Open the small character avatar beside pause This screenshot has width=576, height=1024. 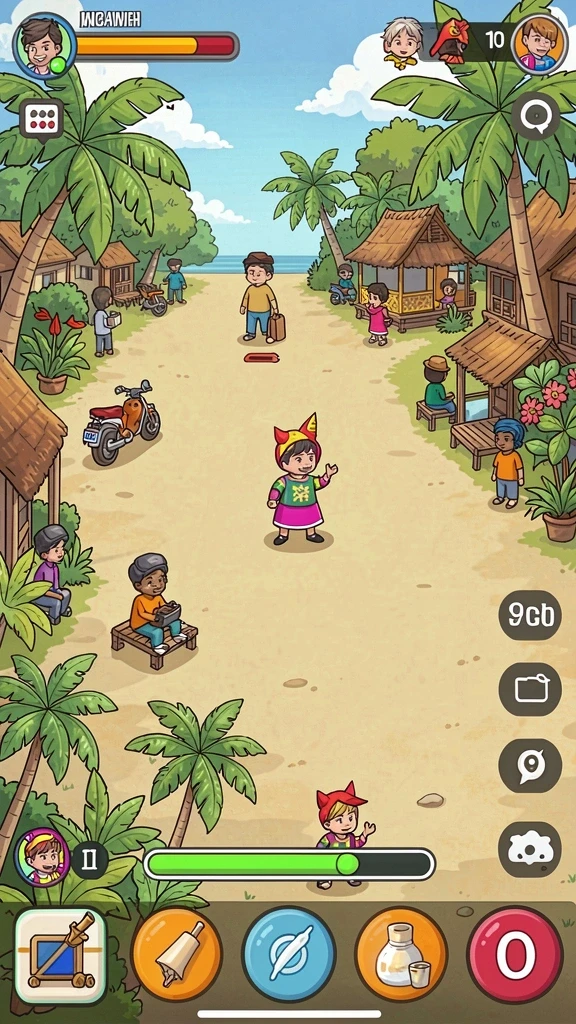42,857
